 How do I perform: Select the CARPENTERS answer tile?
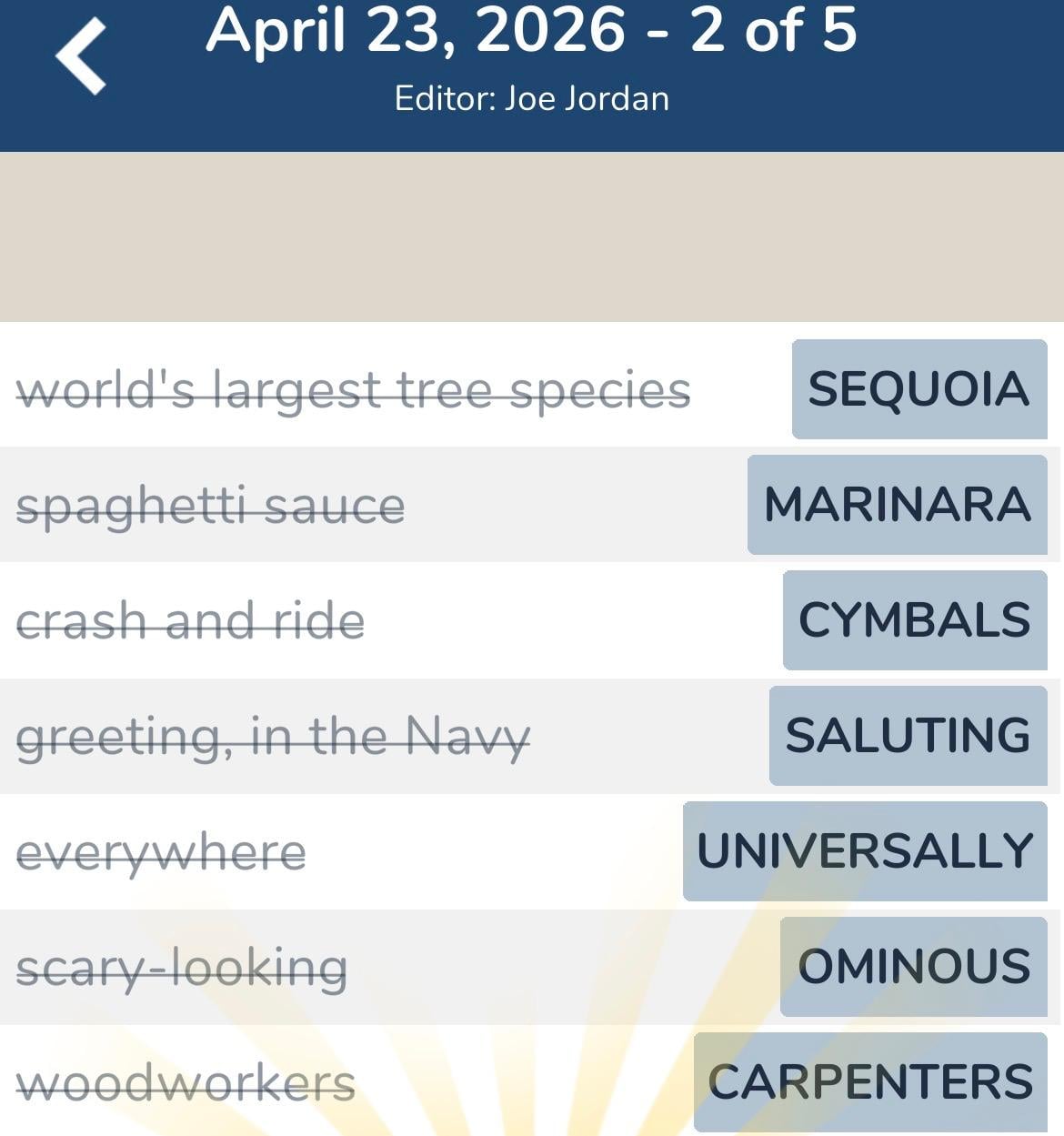[x=869, y=1082]
